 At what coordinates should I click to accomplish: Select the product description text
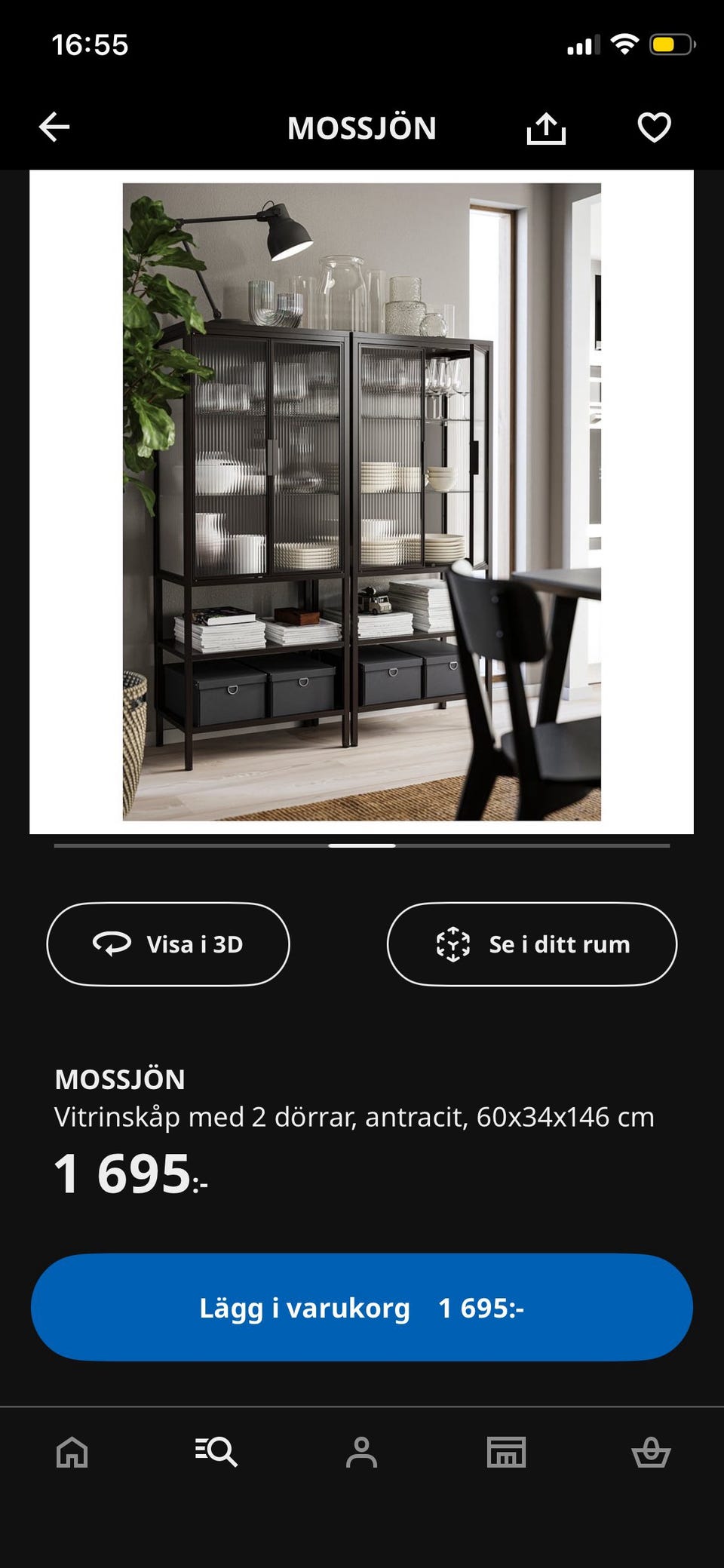pos(354,1118)
